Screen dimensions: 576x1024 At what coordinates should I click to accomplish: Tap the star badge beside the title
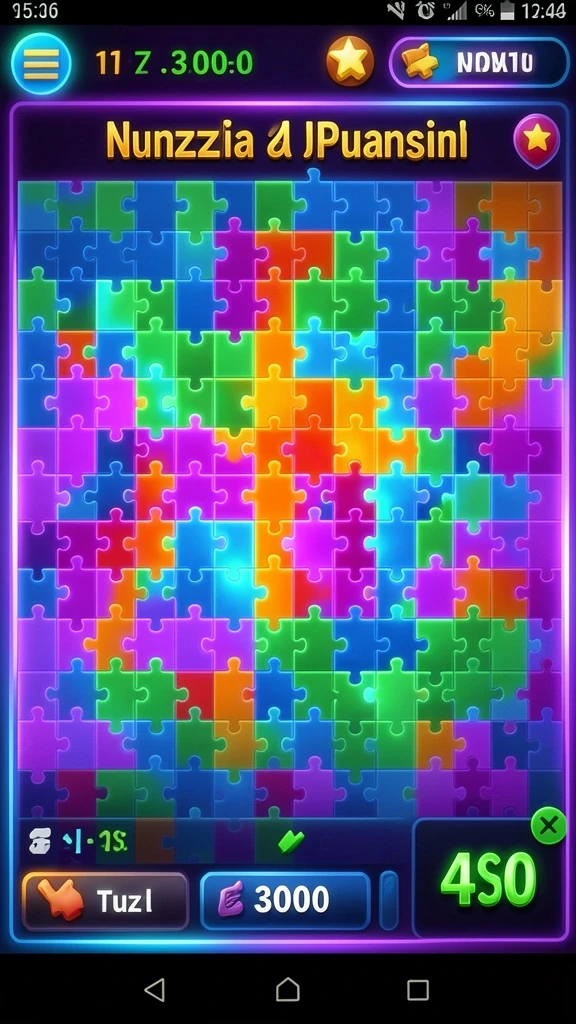537,139
